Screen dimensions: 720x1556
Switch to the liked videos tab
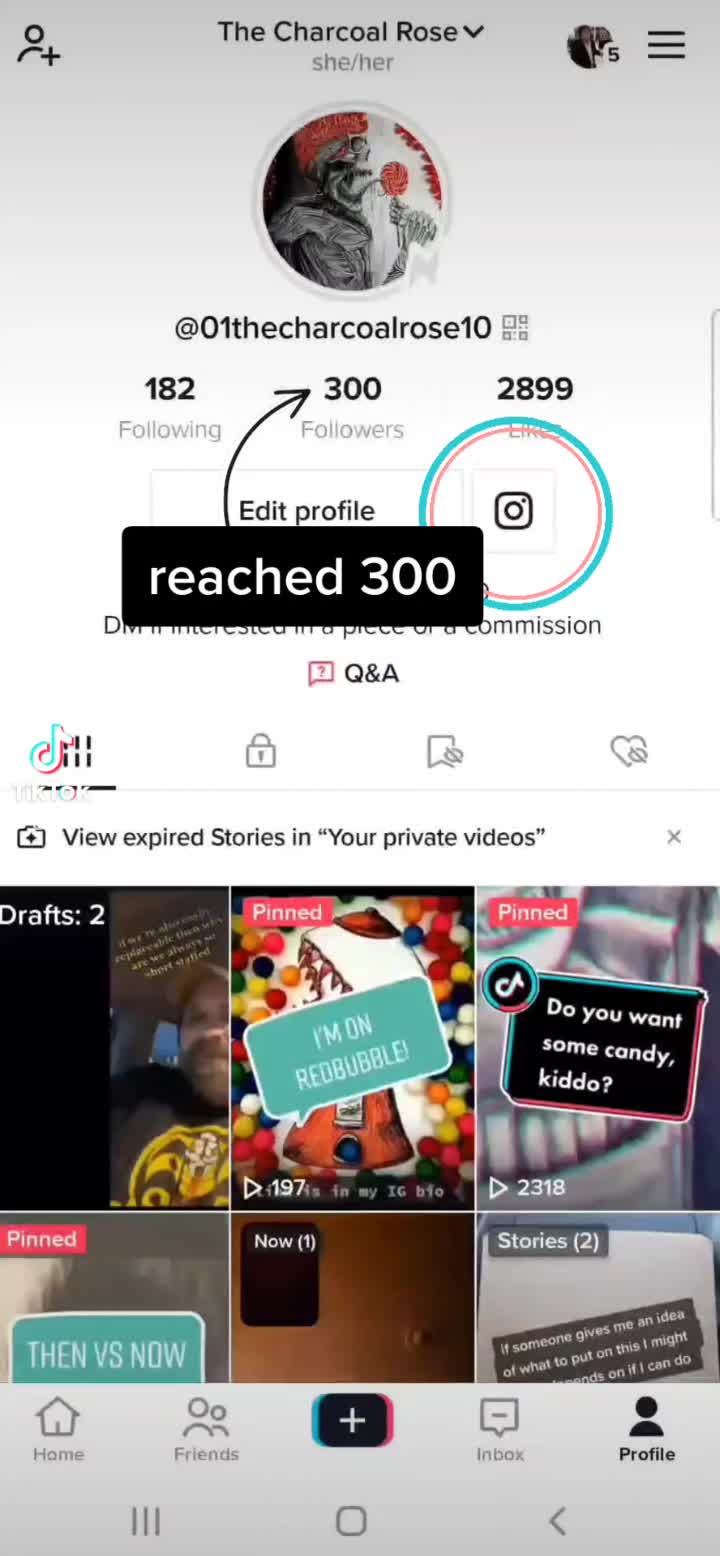(629, 751)
